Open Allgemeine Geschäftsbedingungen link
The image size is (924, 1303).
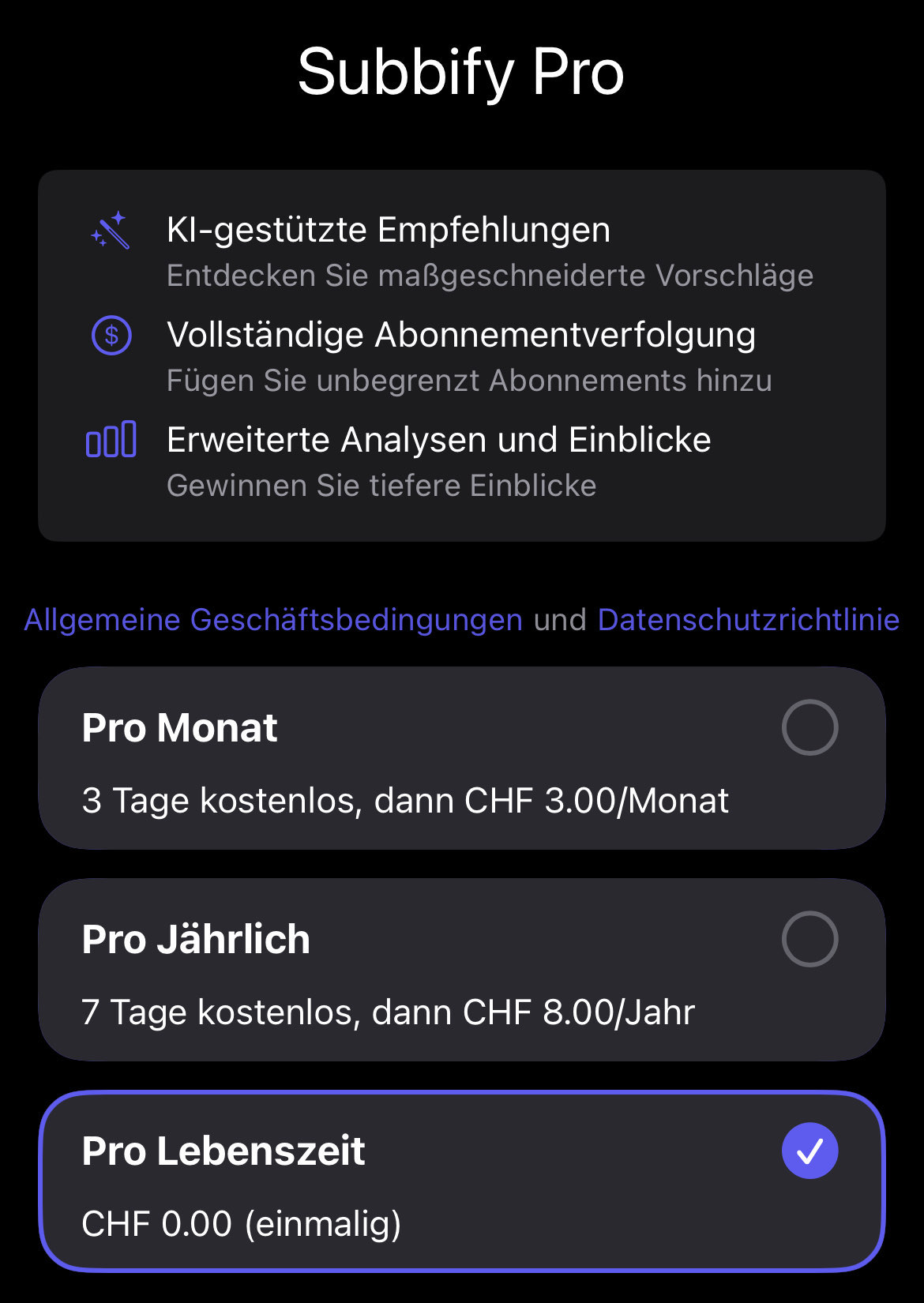pyautogui.click(x=273, y=620)
